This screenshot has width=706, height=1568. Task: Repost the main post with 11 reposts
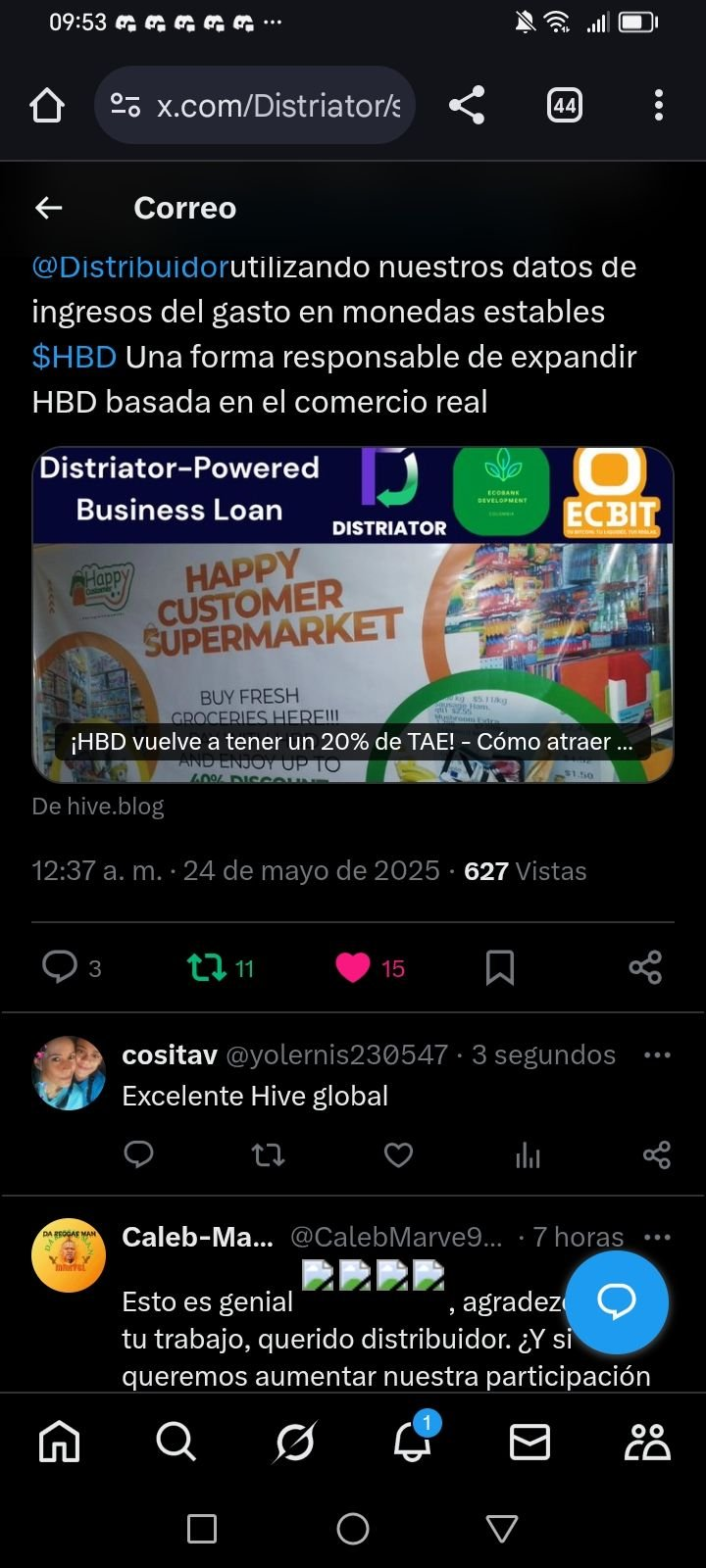tap(207, 967)
